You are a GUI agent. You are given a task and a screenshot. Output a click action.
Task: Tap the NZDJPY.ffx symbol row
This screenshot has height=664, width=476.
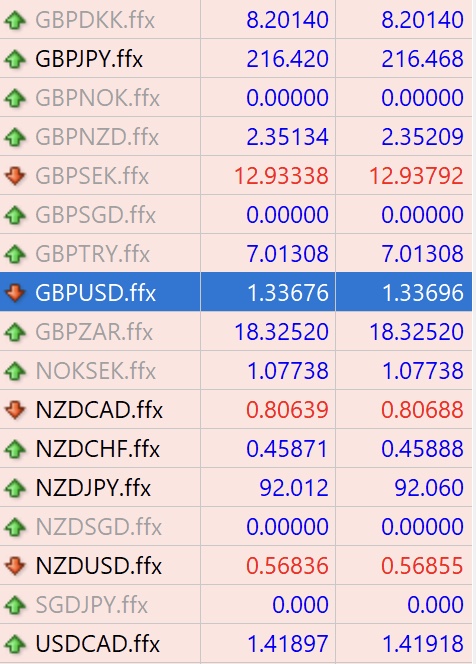pyautogui.click(x=236, y=487)
